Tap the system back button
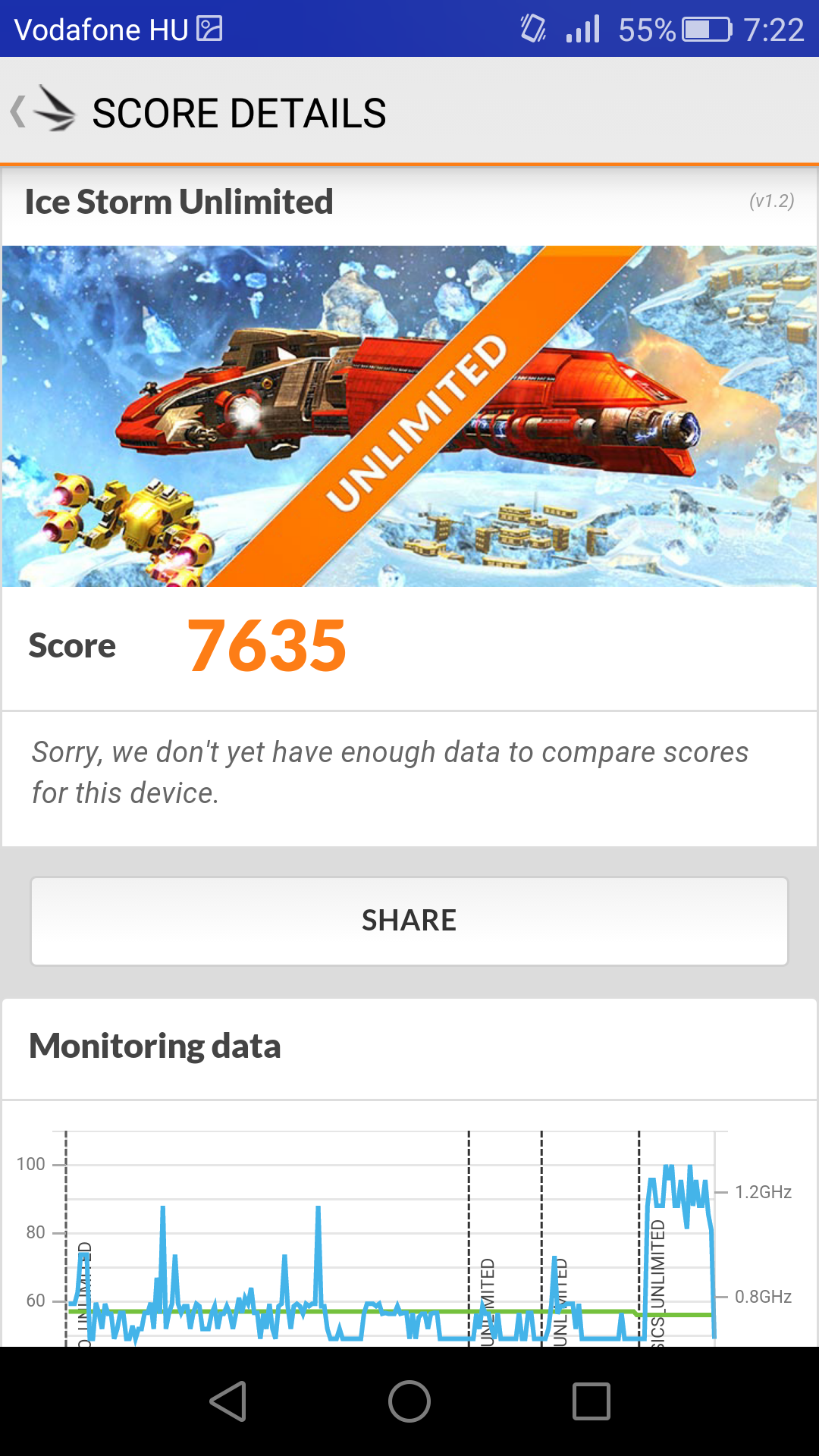Image resolution: width=819 pixels, height=1456 pixels. pyautogui.click(x=227, y=1401)
